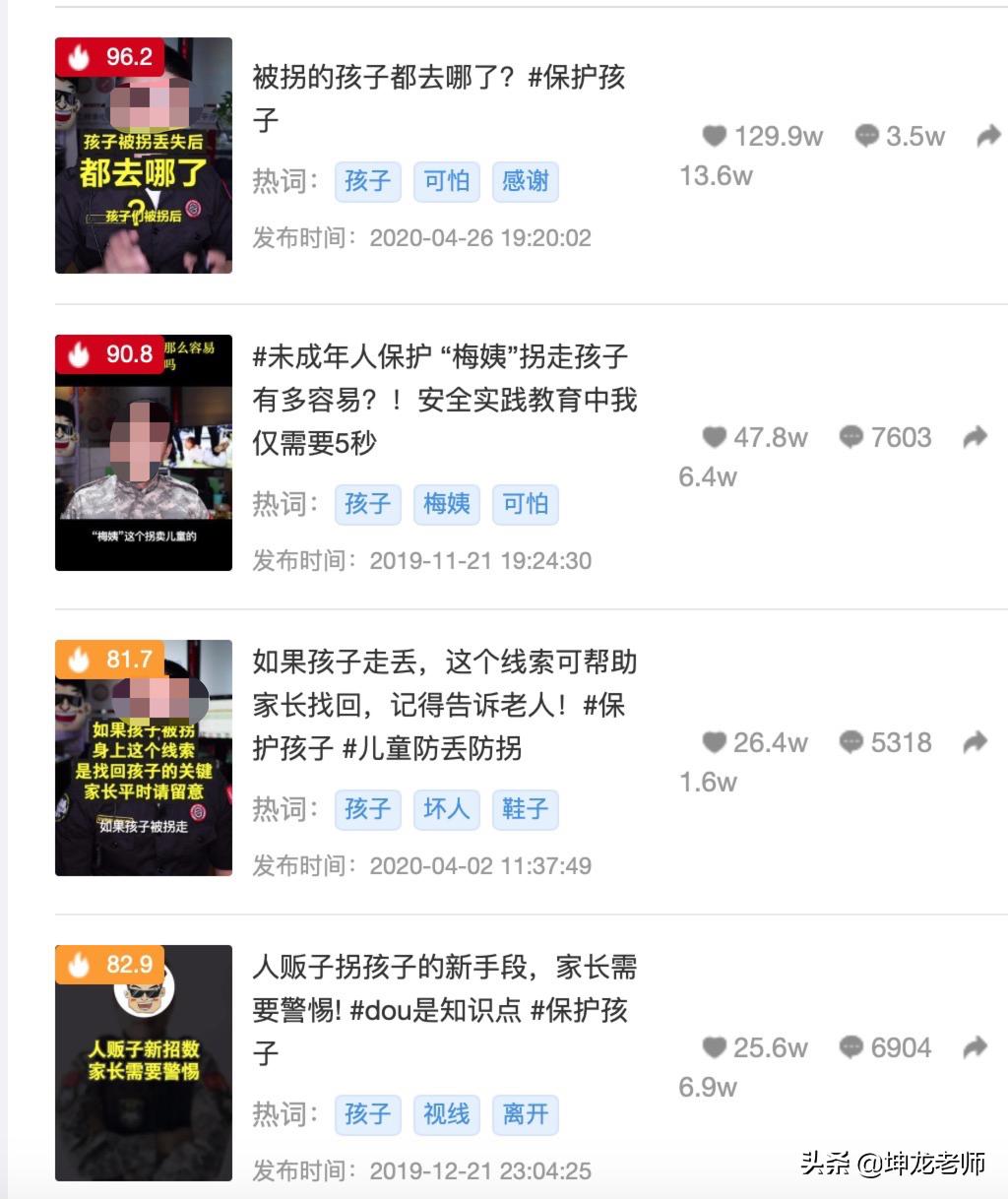Select the 鞋子 tag on the third video

pos(526,809)
